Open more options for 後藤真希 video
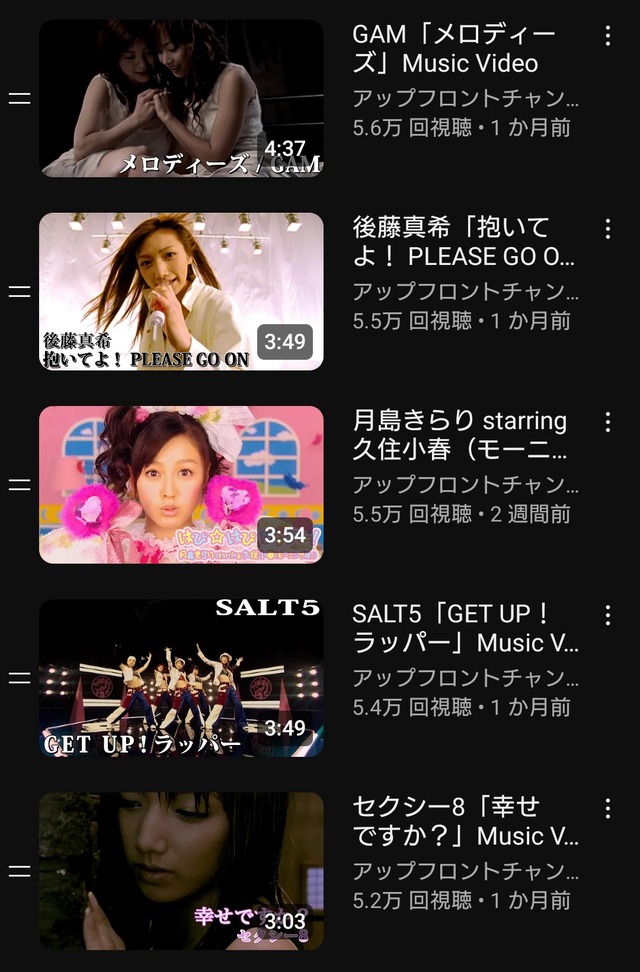The width and height of the screenshot is (640, 972). [607, 230]
